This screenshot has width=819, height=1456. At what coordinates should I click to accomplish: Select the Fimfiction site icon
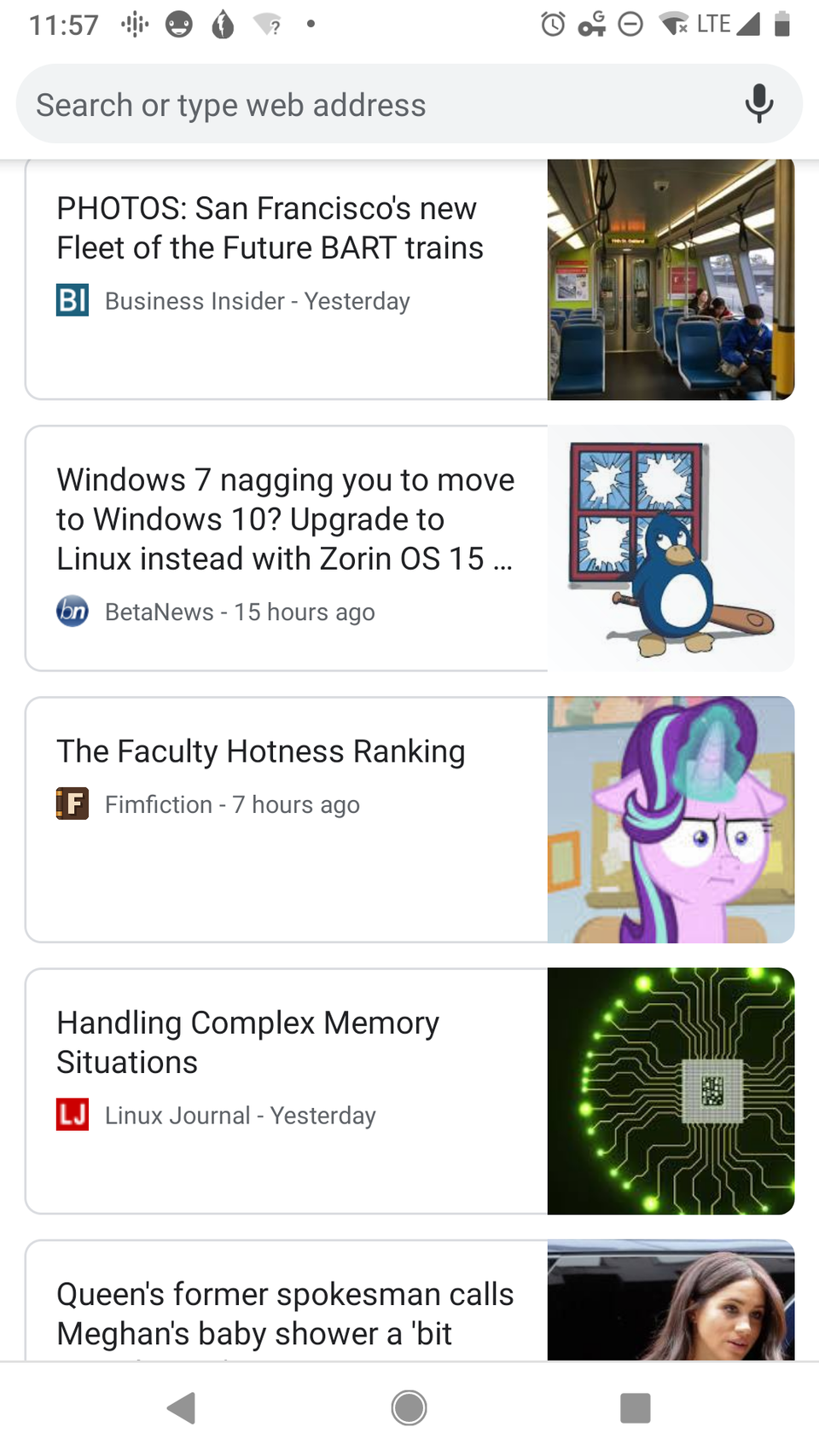(73, 803)
